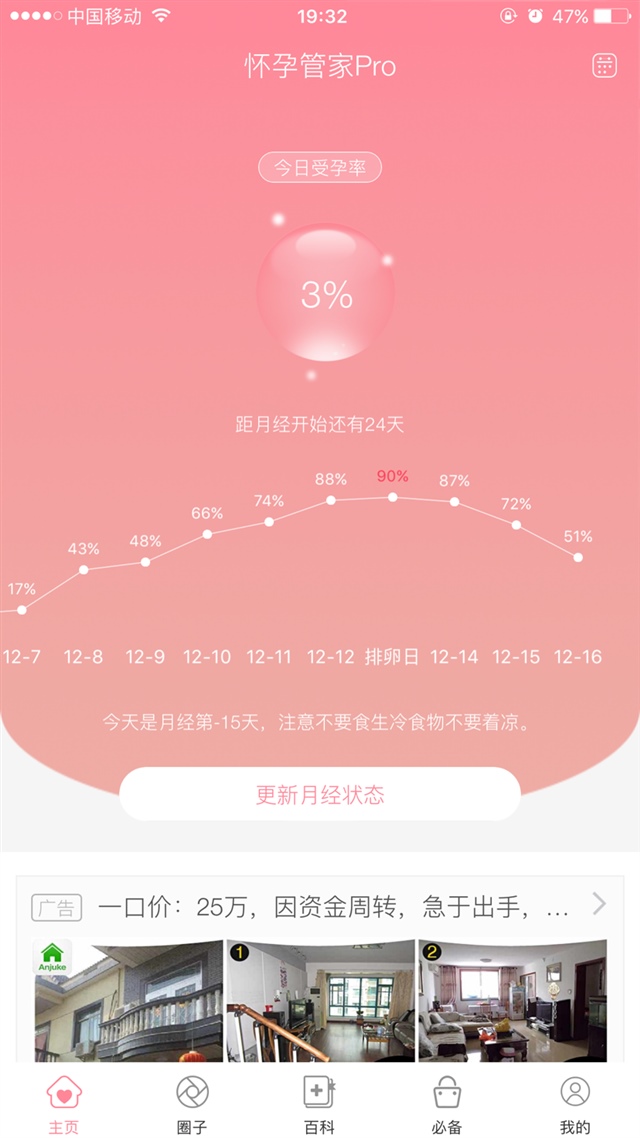Open ad photo numbered 1
This screenshot has width=640, height=1138.
click(320, 1000)
